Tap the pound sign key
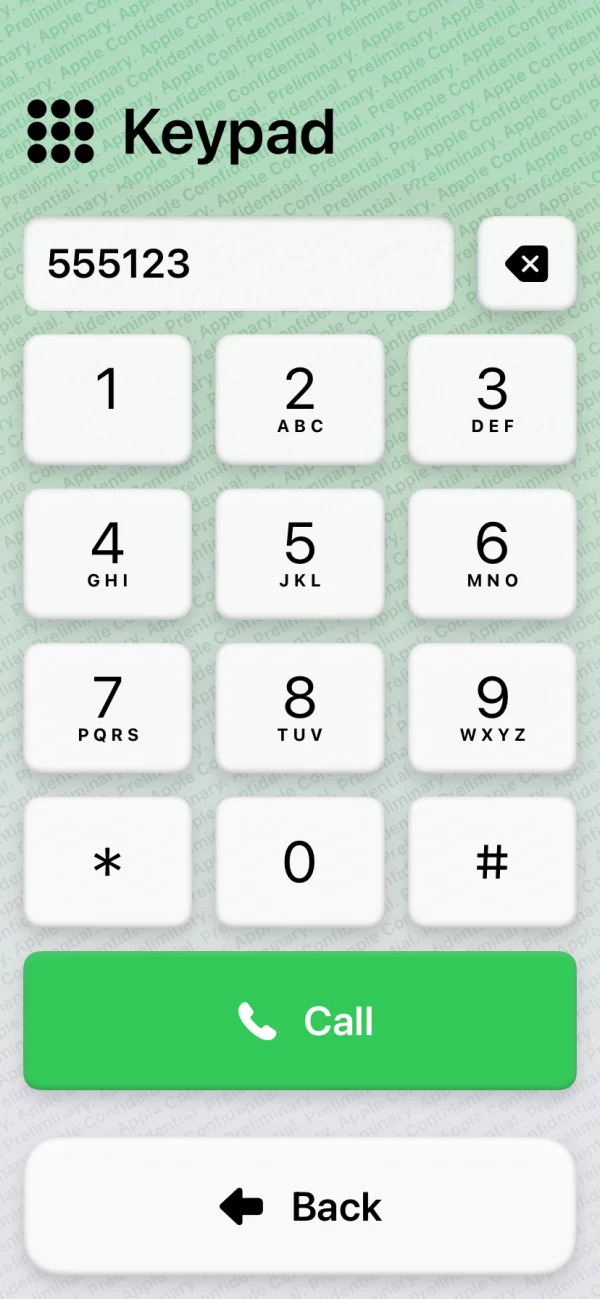The image size is (600, 1299). [492, 861]
